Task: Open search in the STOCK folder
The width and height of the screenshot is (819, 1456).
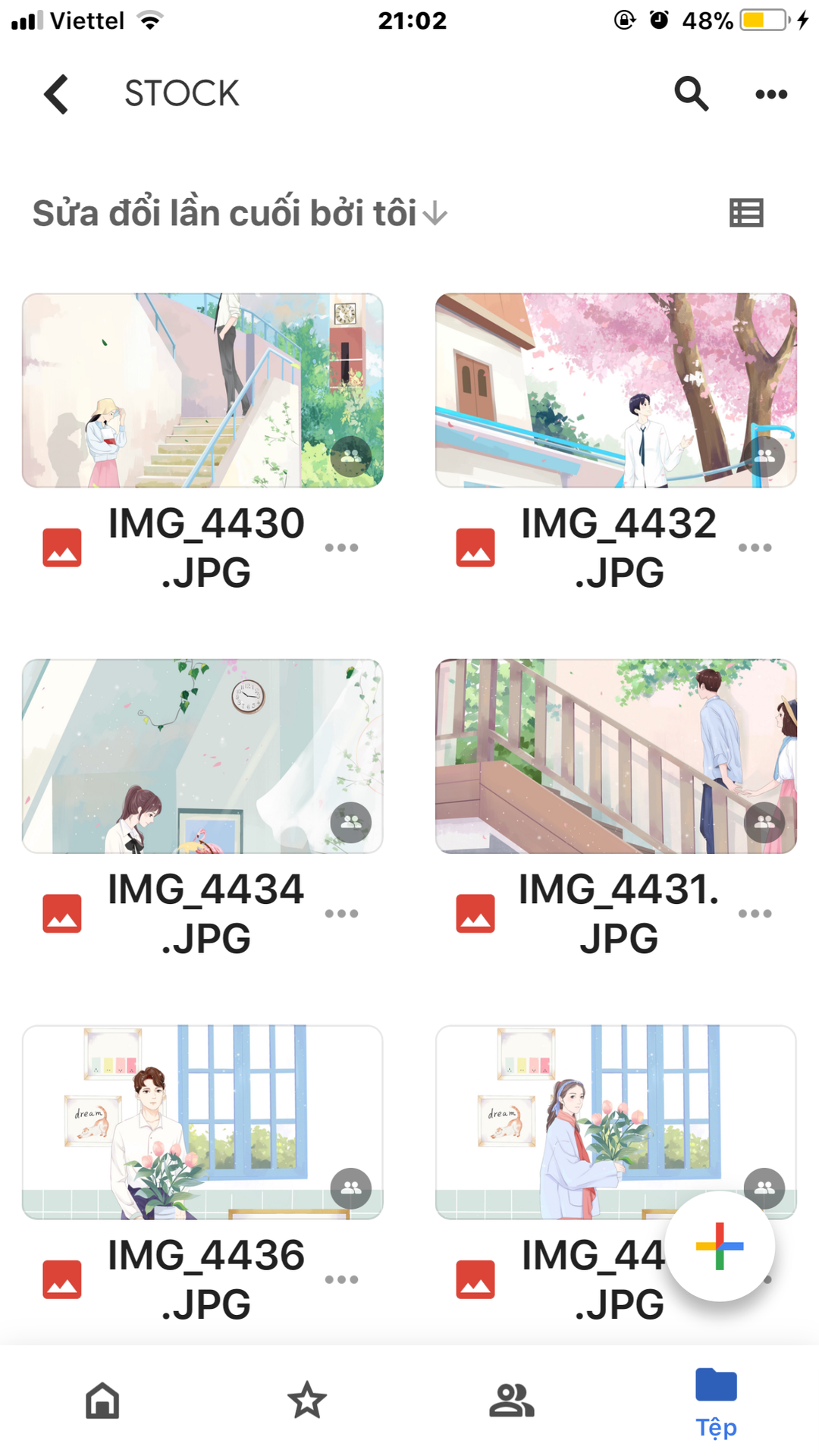Action: [x=691, y=94]
